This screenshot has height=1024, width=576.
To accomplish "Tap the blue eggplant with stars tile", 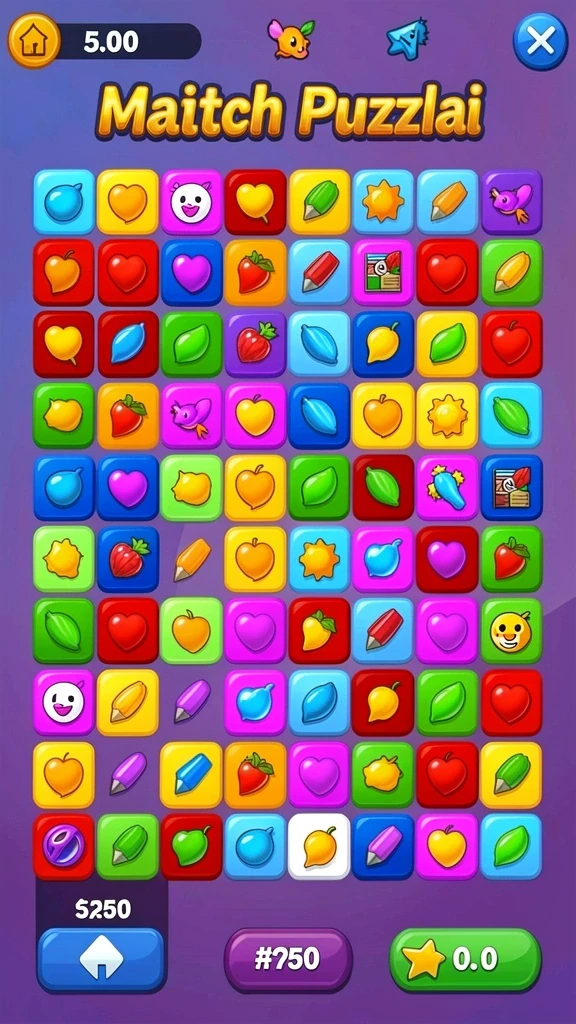I will [447, 488].
